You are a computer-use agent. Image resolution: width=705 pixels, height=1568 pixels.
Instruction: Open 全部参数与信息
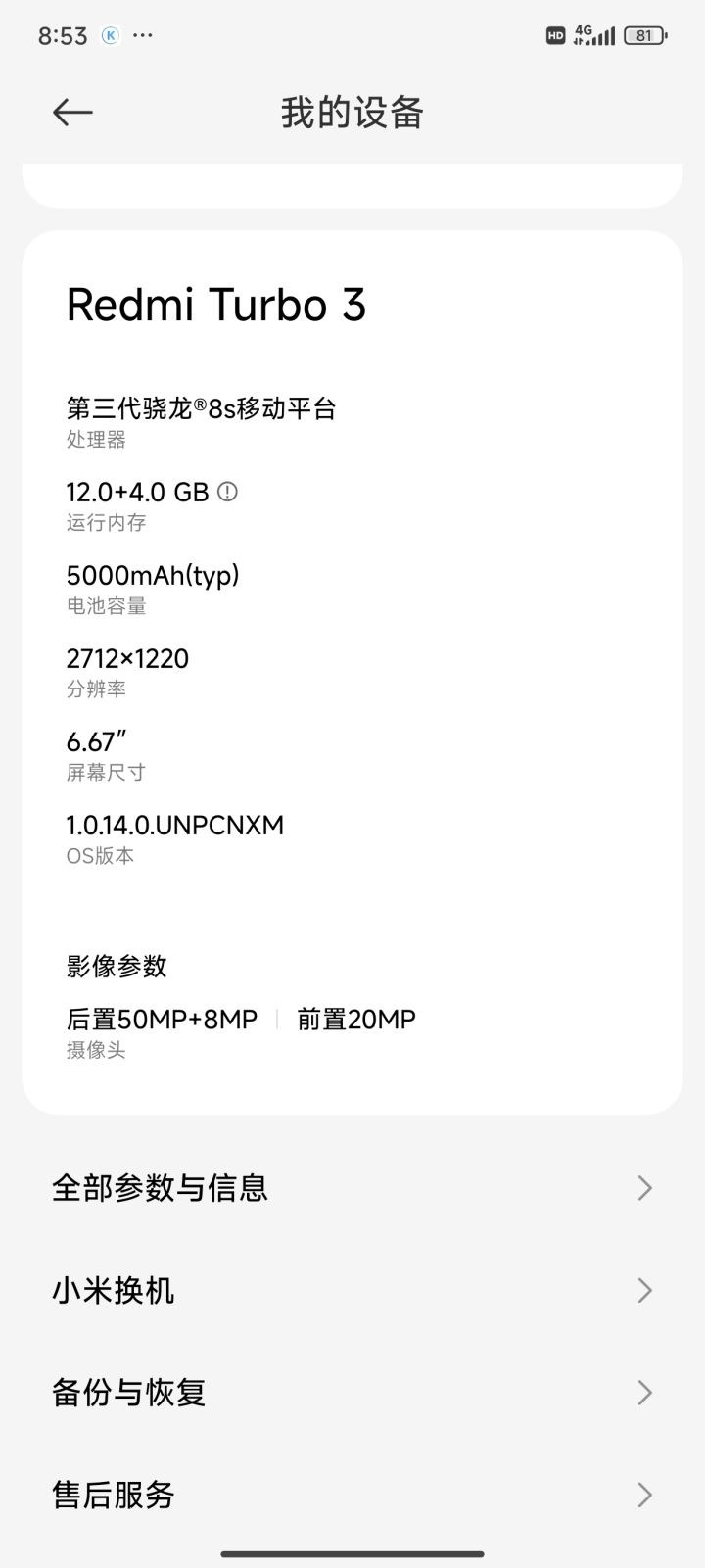click(352, 1188)
